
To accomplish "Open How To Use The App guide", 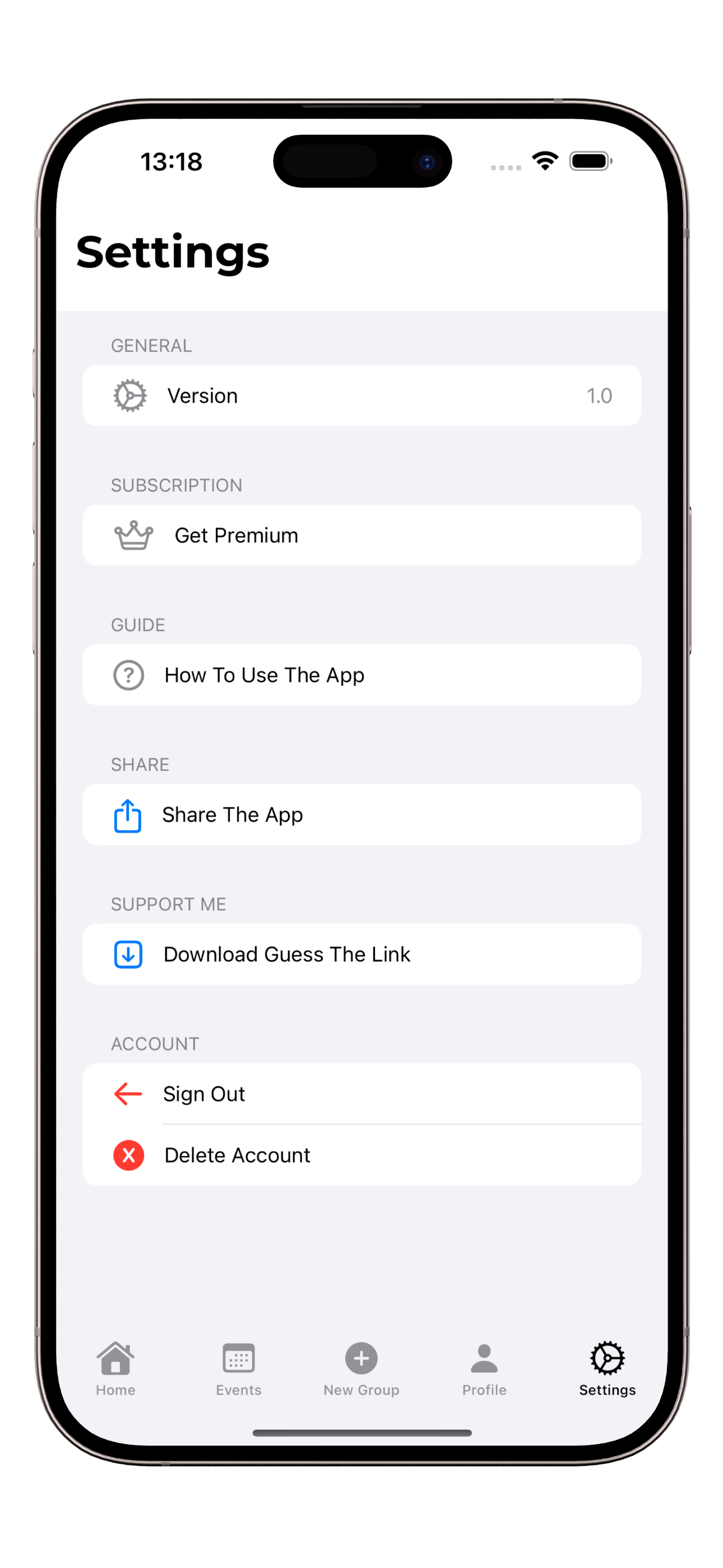I will coord(361,675).
